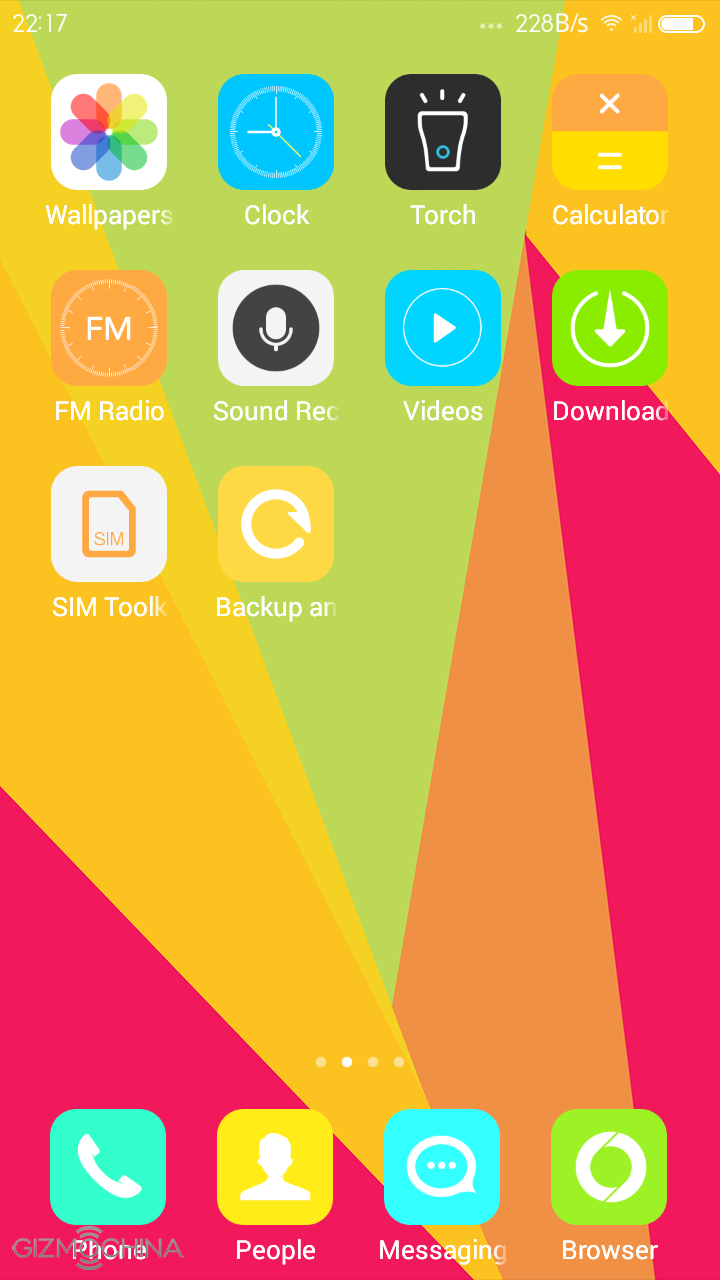This screenshot has height=1280, width=720.
Task: Launch the Browser app
Action: pos(609,1167)
